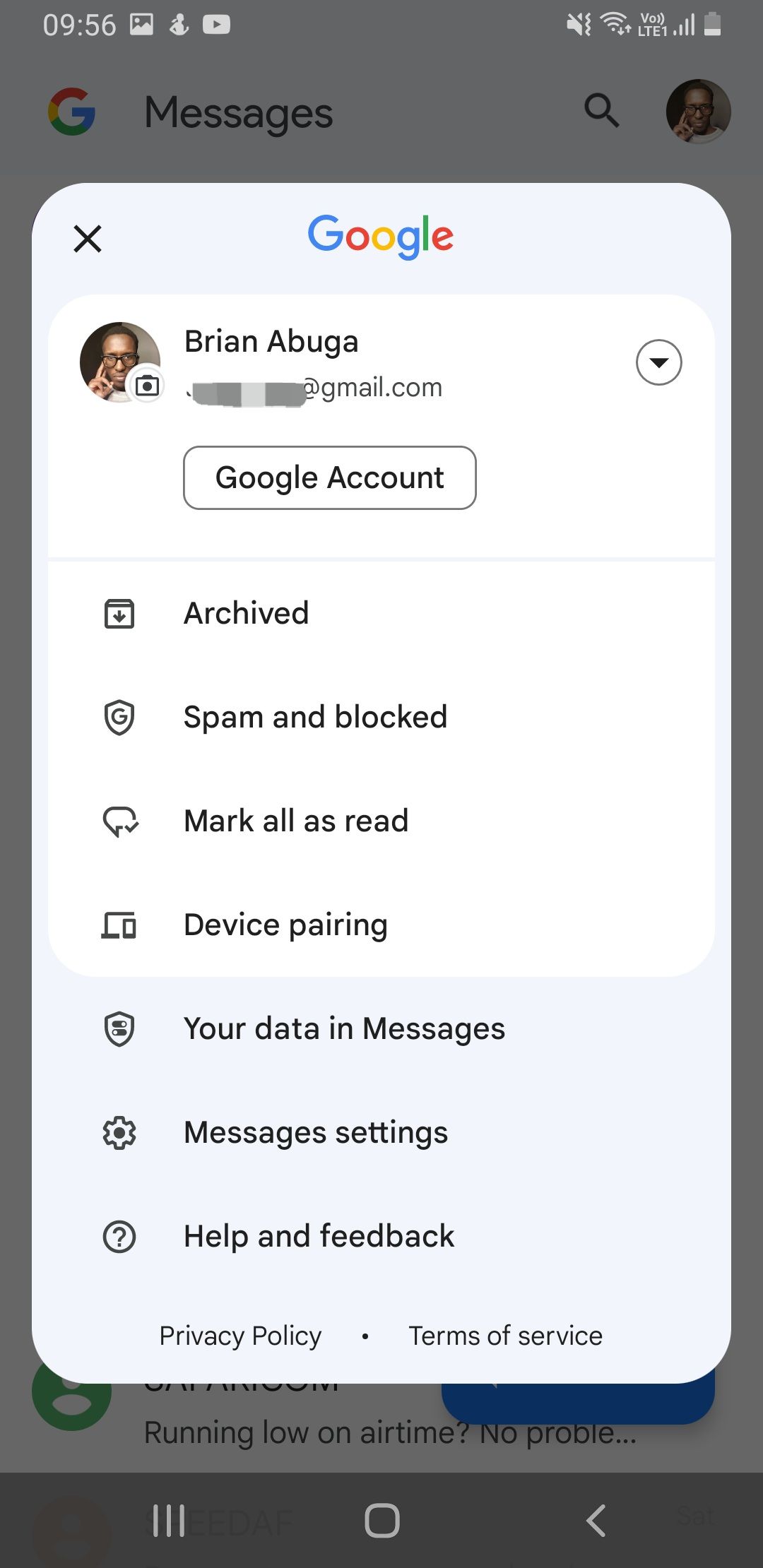Image resolution: width=763 pixels, height=1568 pixels.
Task: Open the Google logo at menu top
Action: 380,237
